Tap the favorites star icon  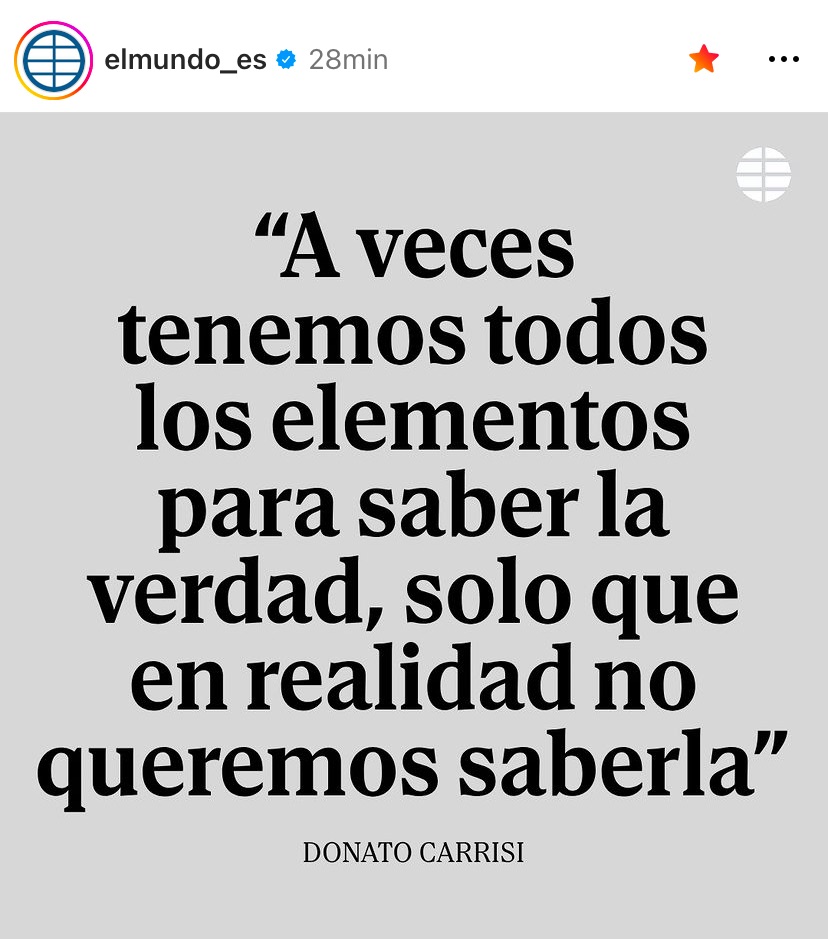(704, 60)
